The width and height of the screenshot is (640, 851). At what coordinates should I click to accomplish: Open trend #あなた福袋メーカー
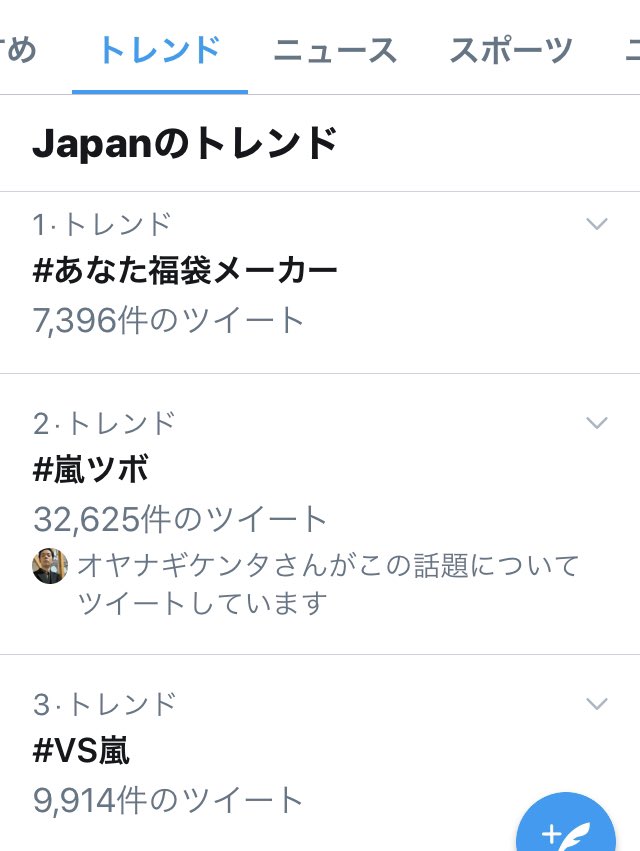point(185,270)
